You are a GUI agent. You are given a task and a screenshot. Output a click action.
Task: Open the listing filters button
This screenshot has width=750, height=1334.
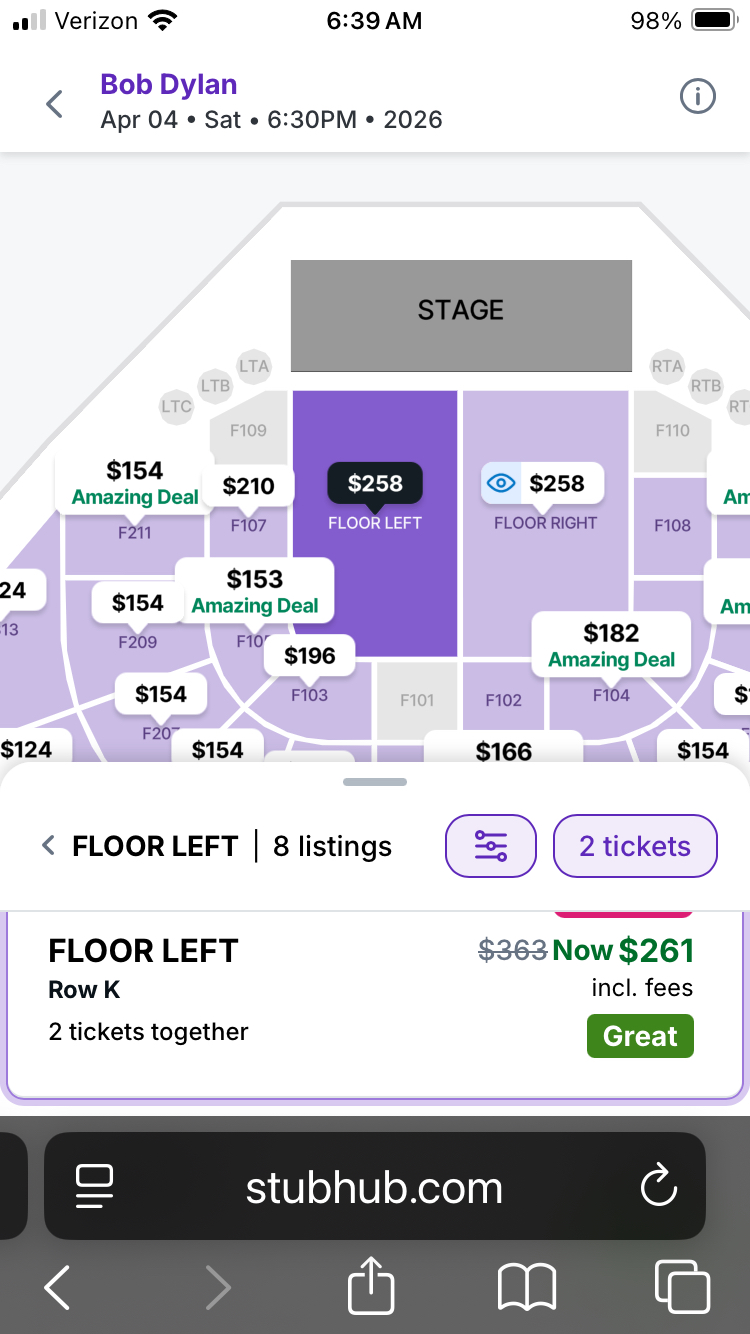click(491, 846)
